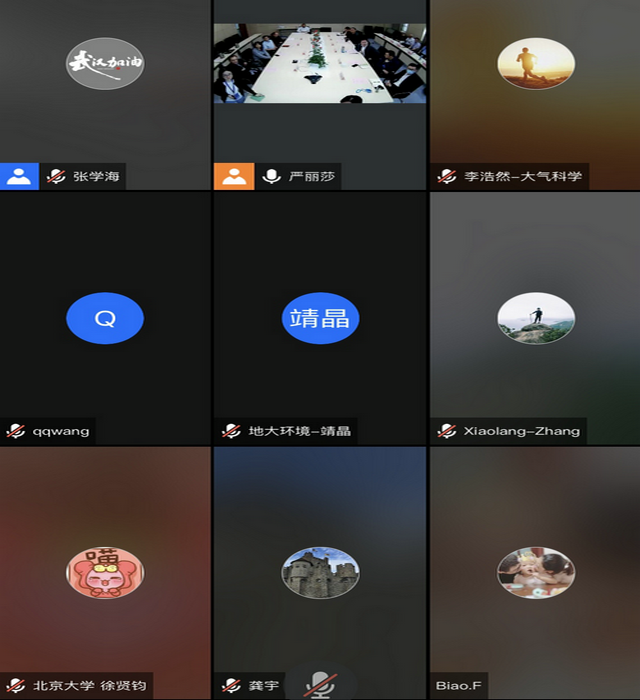The width and height of the screenshot is (640, 700).
Task: Open 龚宇's participant tile
Action: click(320, 572)
